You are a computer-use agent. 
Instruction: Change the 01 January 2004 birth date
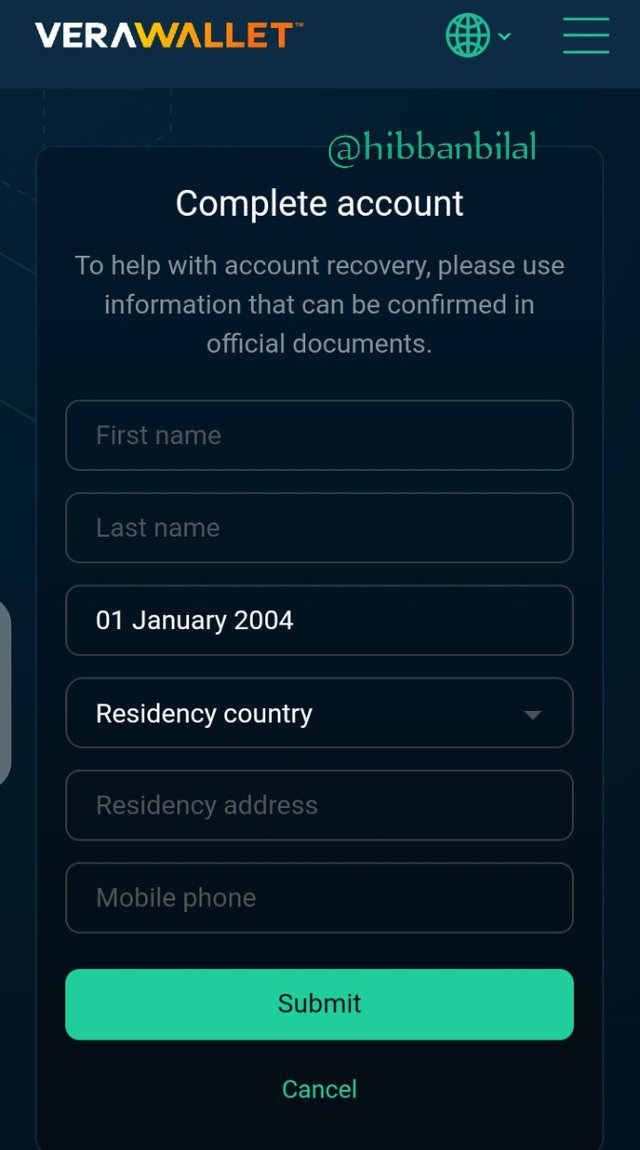pos(319,620)
